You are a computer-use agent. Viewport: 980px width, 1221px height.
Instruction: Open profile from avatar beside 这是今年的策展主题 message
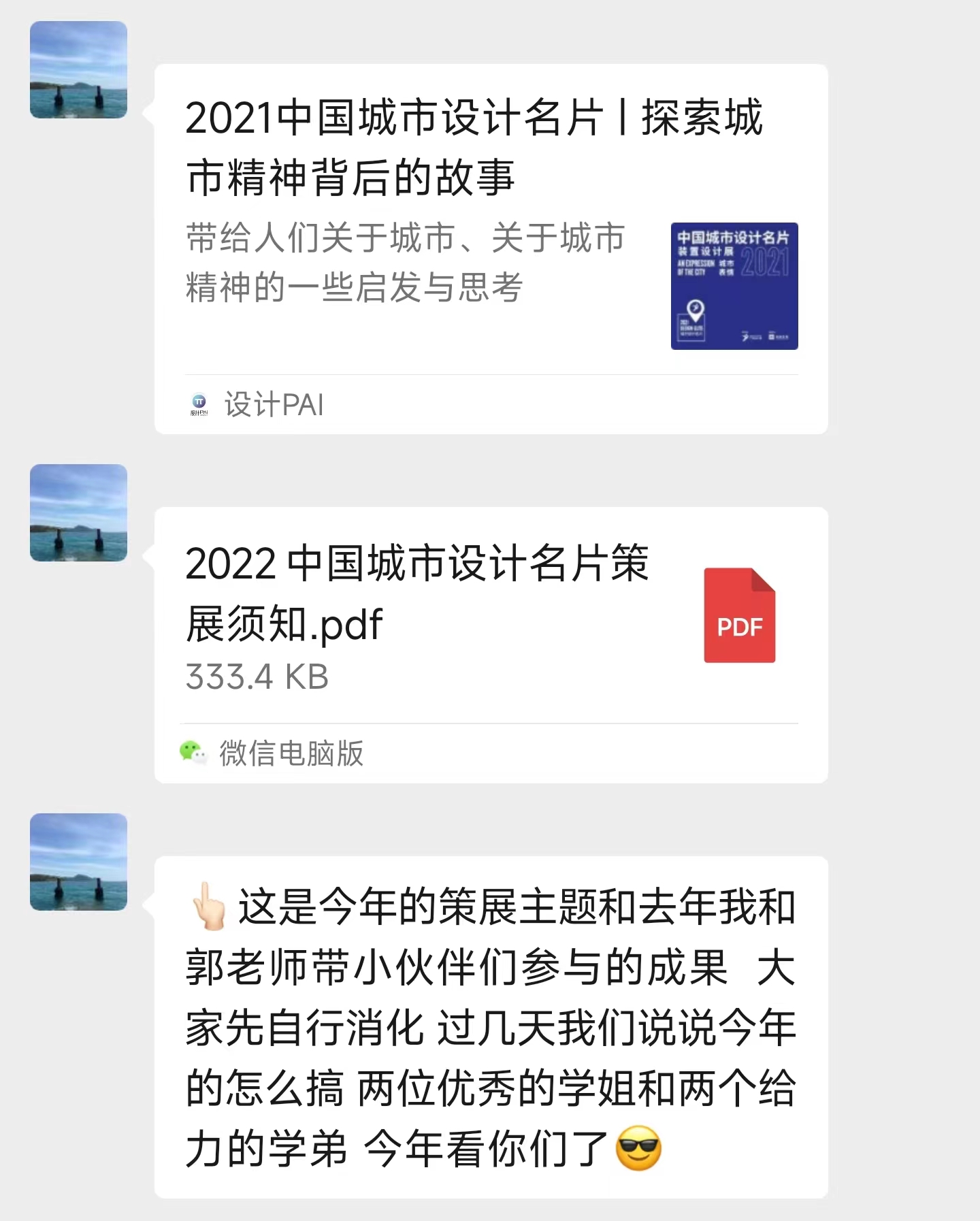click(x=78, y=862)
